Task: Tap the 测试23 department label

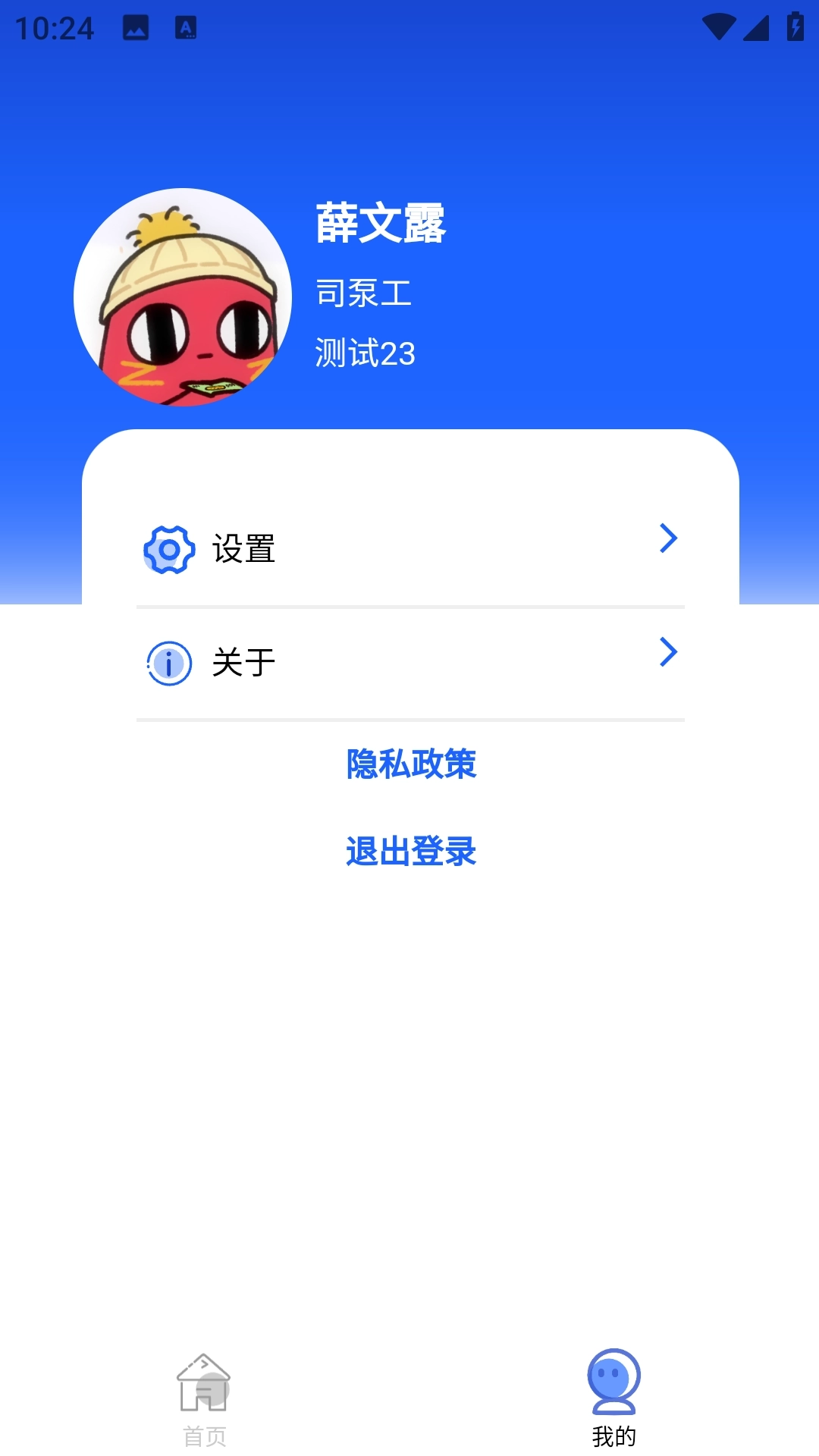Action: pyautogui.click(x=364, y=352)
